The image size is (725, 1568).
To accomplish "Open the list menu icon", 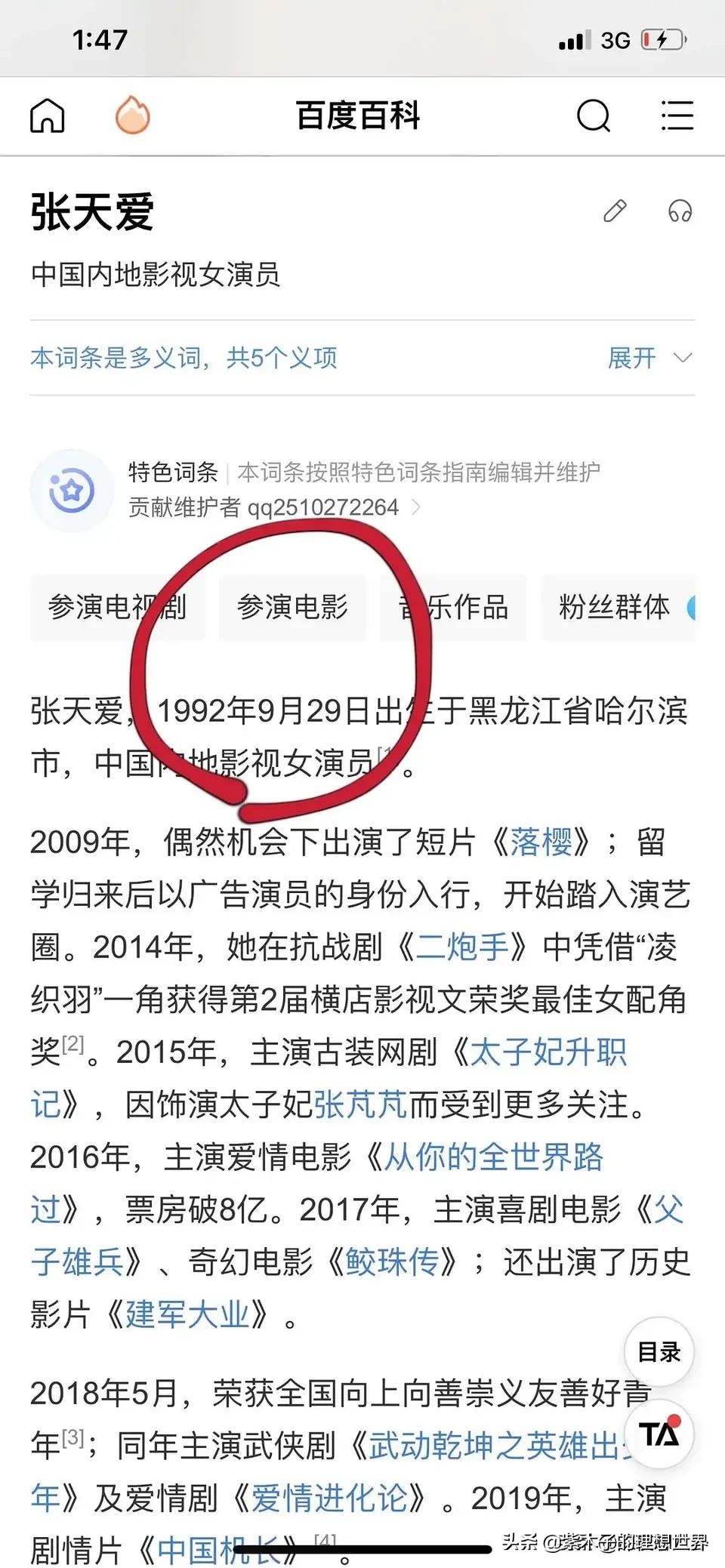I will (677, 116).
